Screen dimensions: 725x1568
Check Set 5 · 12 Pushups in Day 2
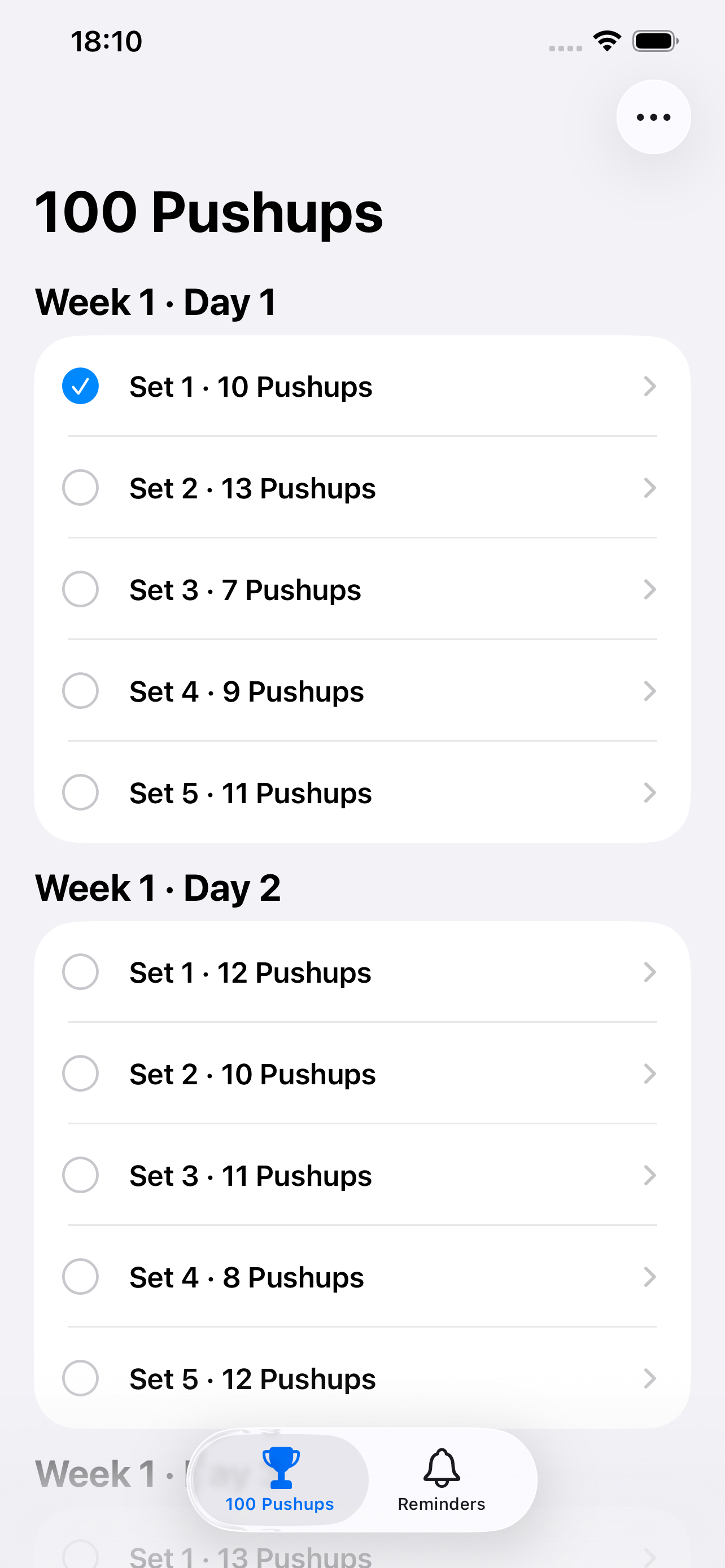coord(80,1379)
